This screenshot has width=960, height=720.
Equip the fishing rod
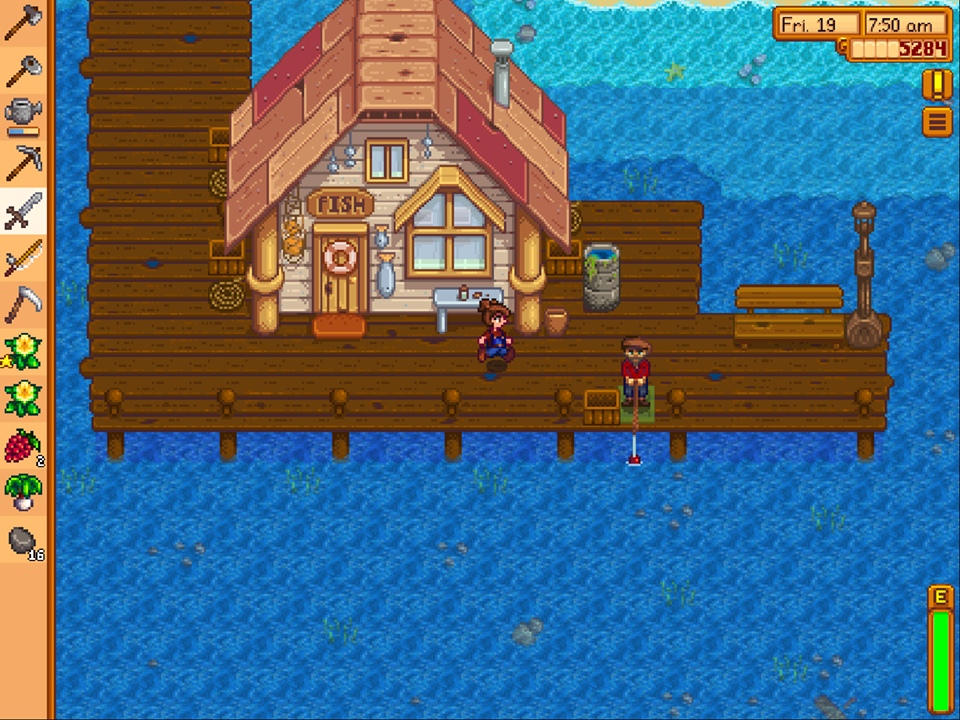pyautogui.click(x=23, y=258)
